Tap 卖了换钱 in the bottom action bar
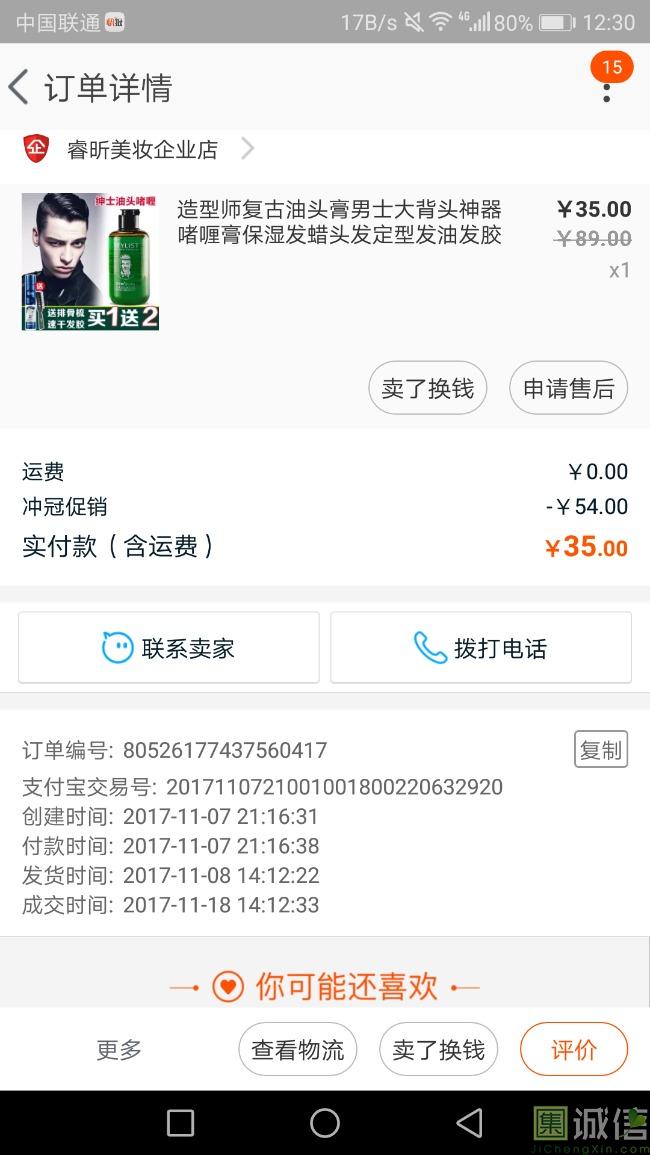Image resolution: width=650 pixels, height=1155 pixels. [x=438, y=1049]
